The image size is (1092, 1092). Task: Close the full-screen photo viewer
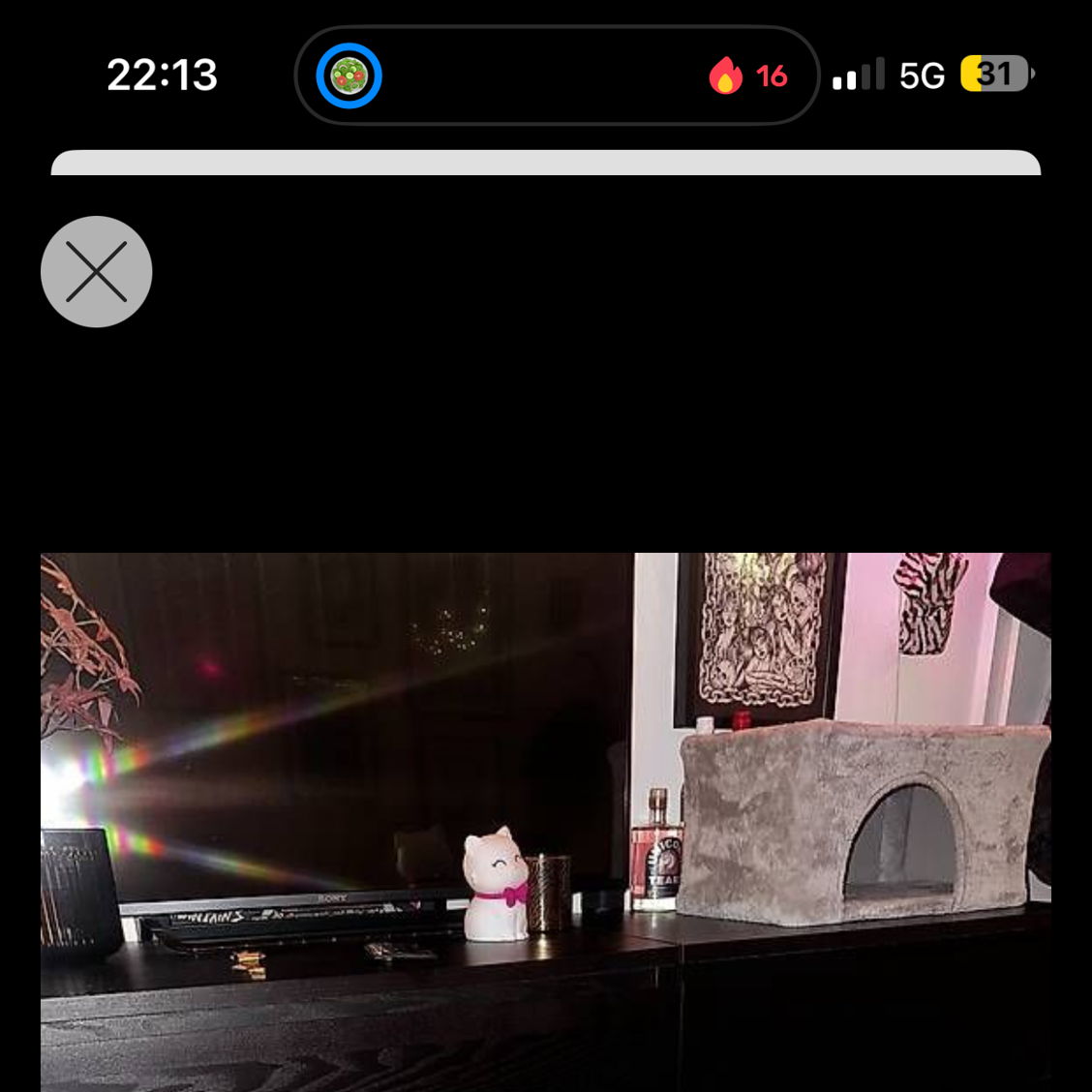(x=97, y=271)
